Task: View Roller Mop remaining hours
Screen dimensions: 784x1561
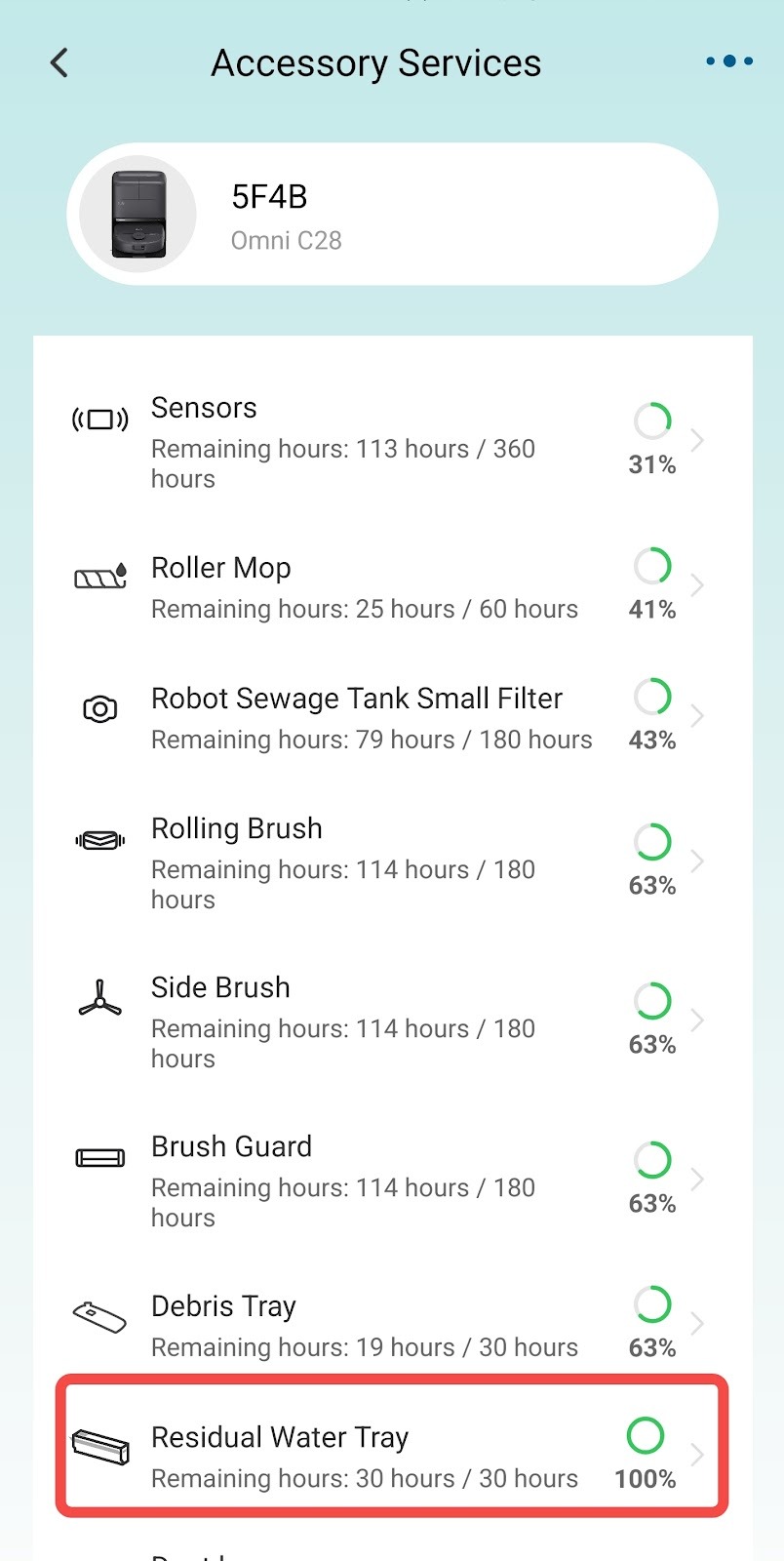Action: [x=392, y=587]
